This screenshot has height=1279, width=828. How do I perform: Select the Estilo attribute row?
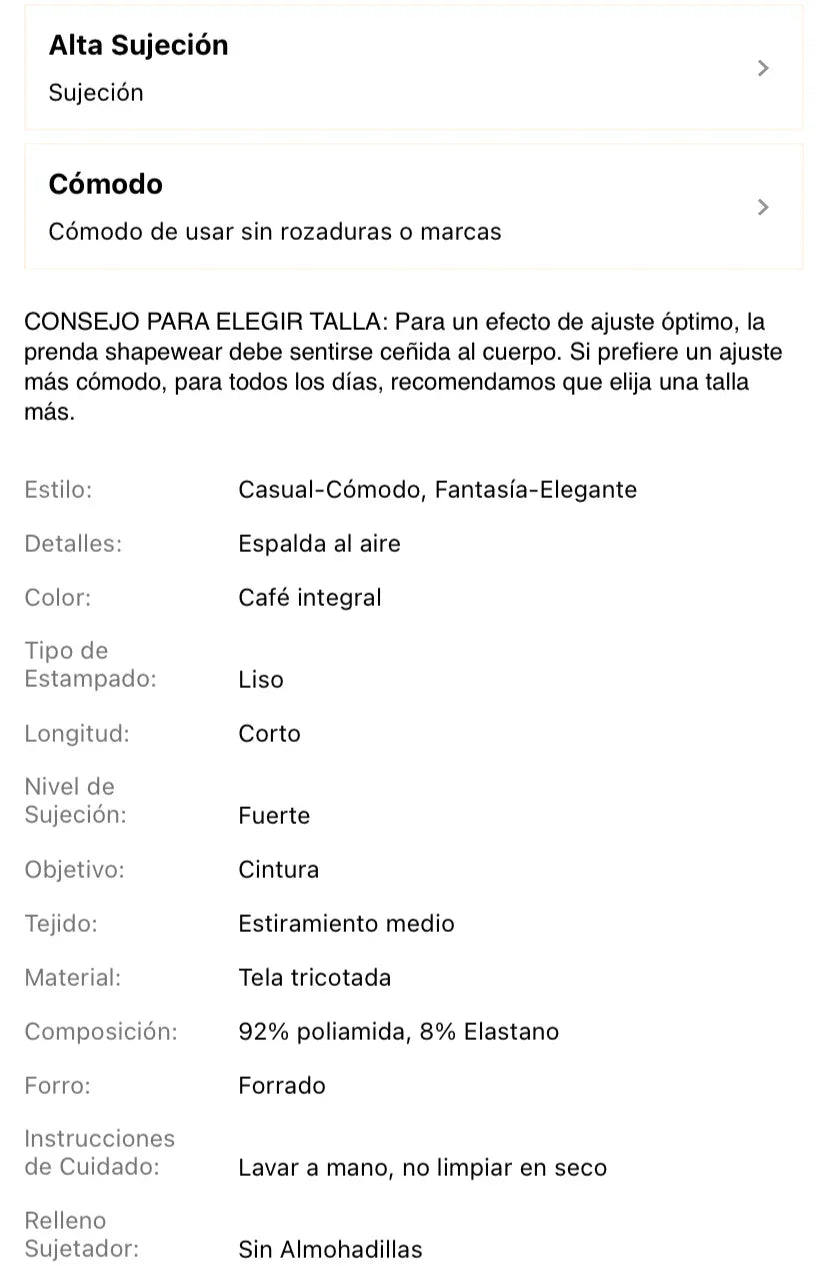[x=58, y=490]
